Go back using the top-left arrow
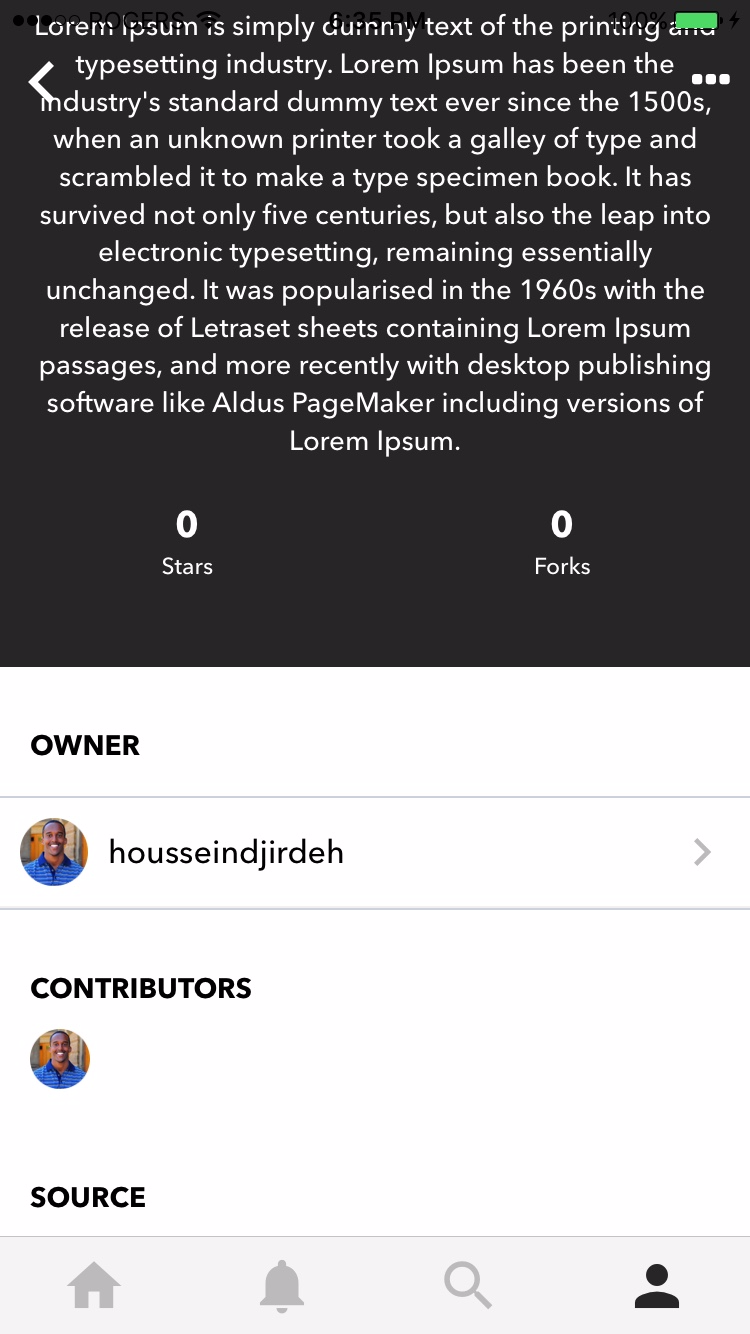750x1334 pixels. [42, 82]
